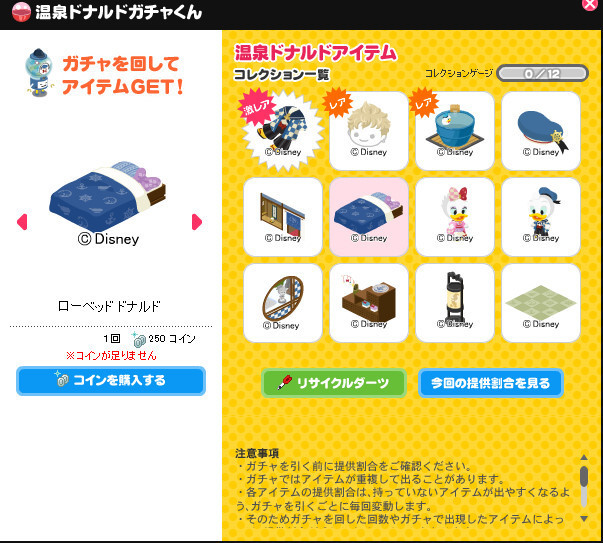Select the black lantern lamp tile
The height and width of the screenshot is (543, 603).
455,302
